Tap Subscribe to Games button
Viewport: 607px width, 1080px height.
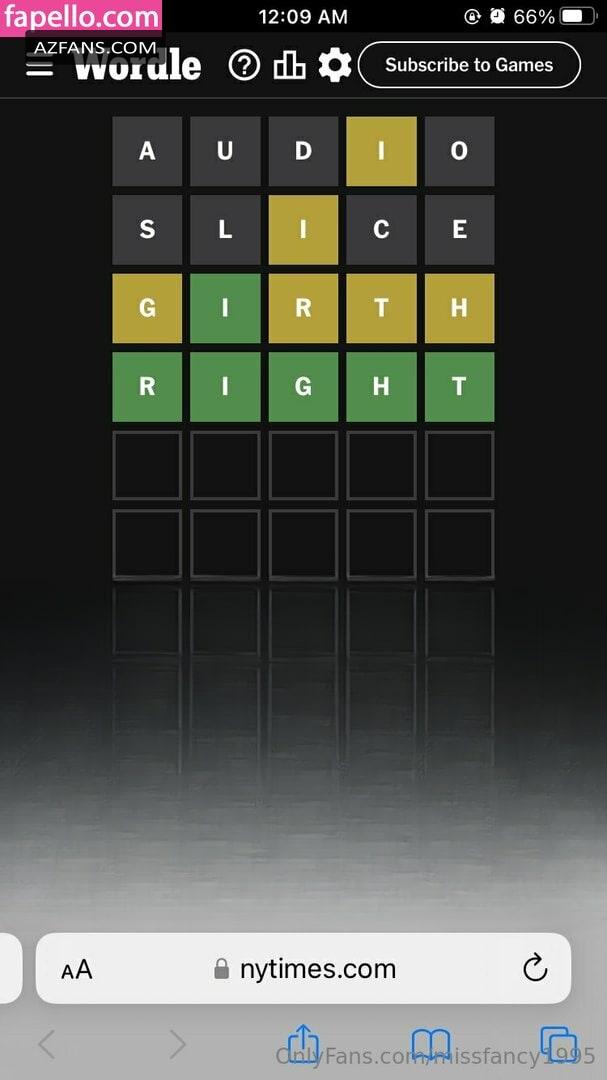(469, 65)
